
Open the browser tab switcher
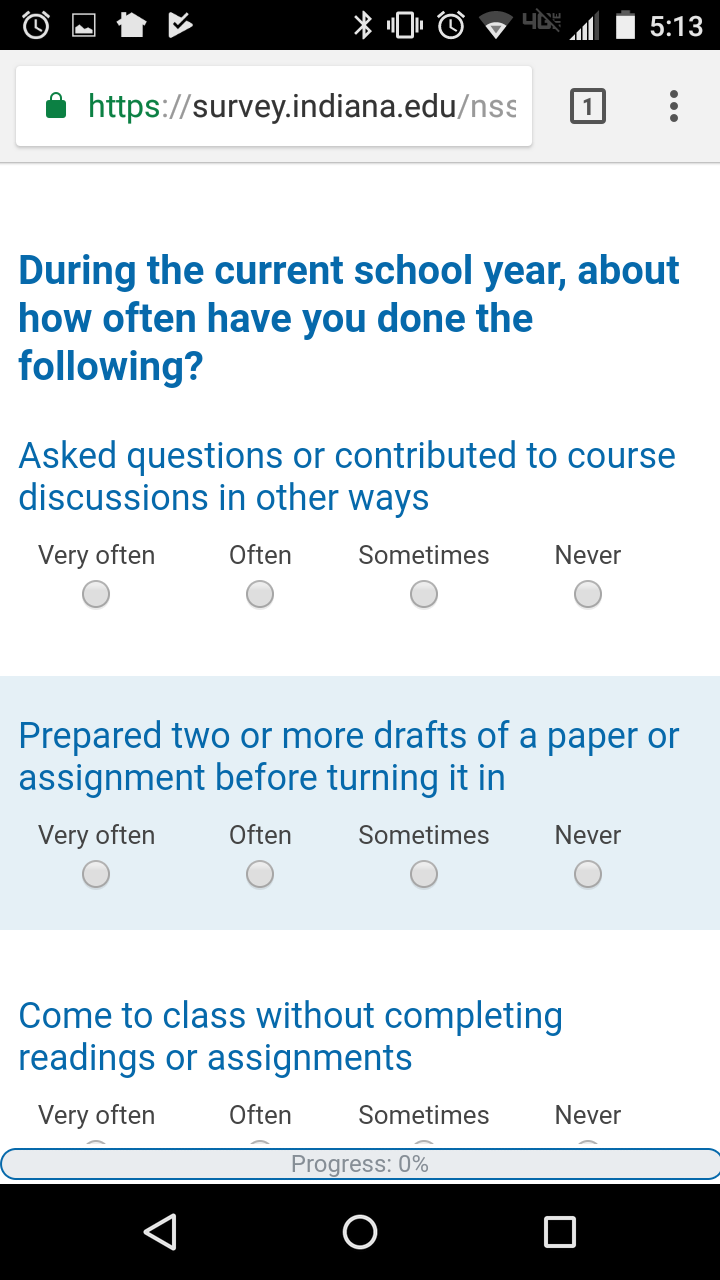point(588,106)
